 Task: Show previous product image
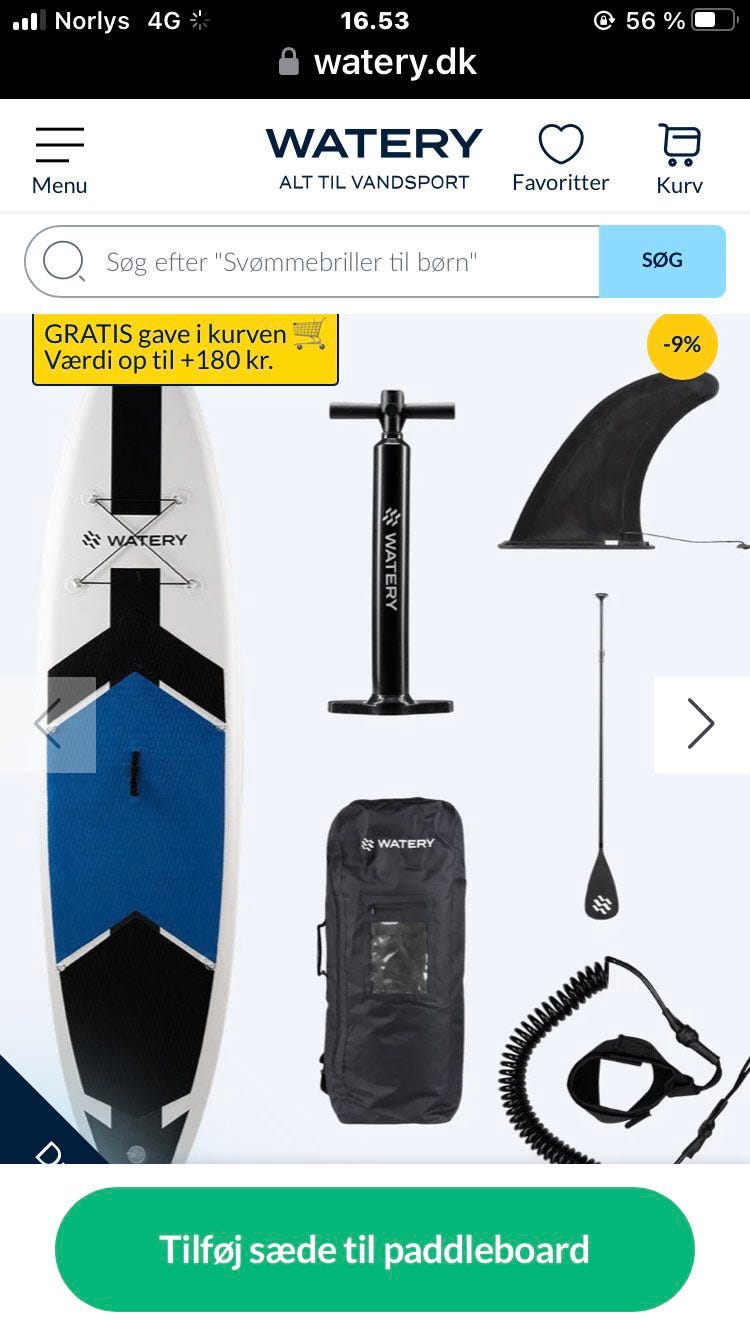[48, 724]
